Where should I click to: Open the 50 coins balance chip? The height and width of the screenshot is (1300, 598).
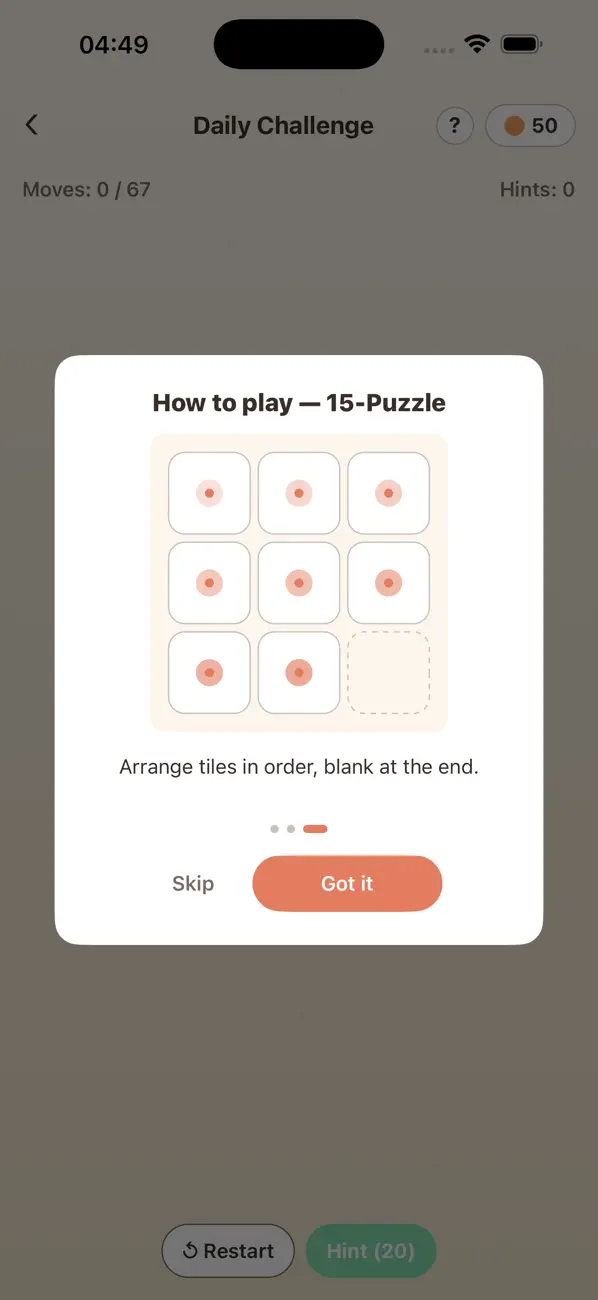click(530, 126)
